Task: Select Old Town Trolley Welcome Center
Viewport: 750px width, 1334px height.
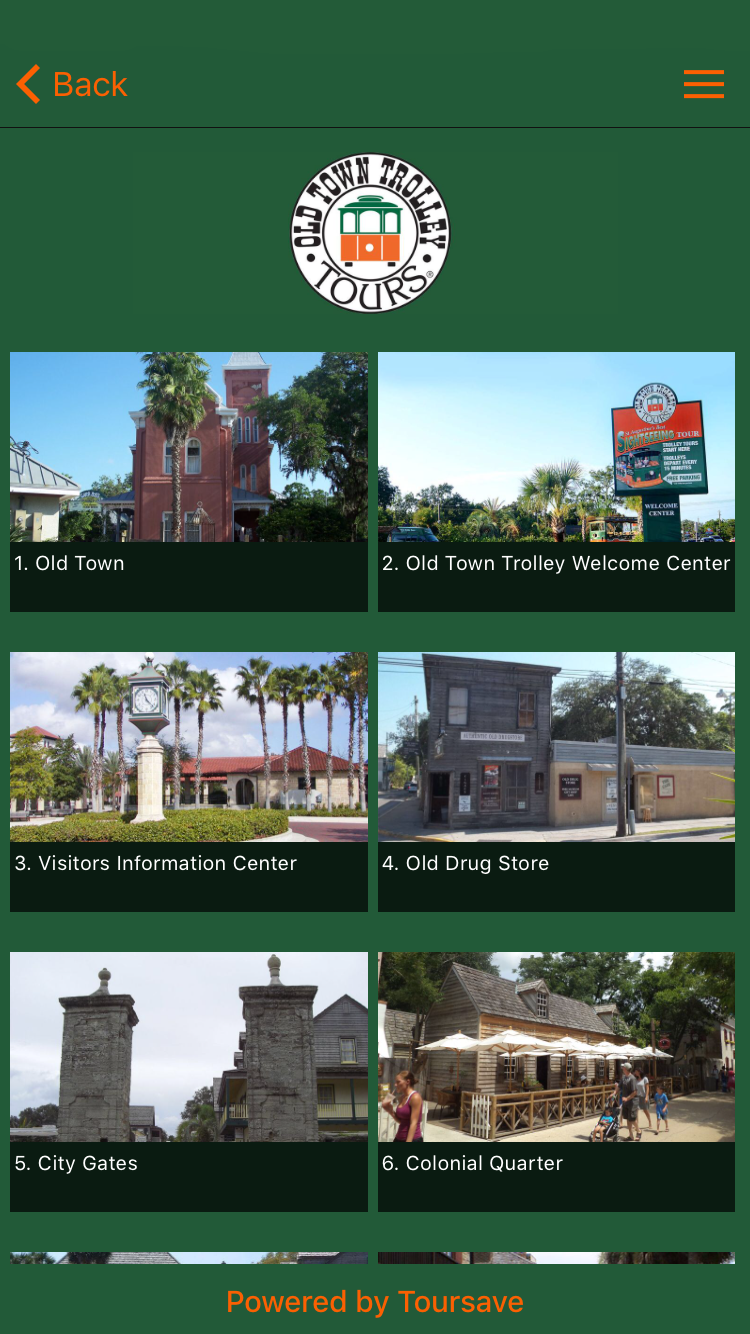Action: point(556,480)
